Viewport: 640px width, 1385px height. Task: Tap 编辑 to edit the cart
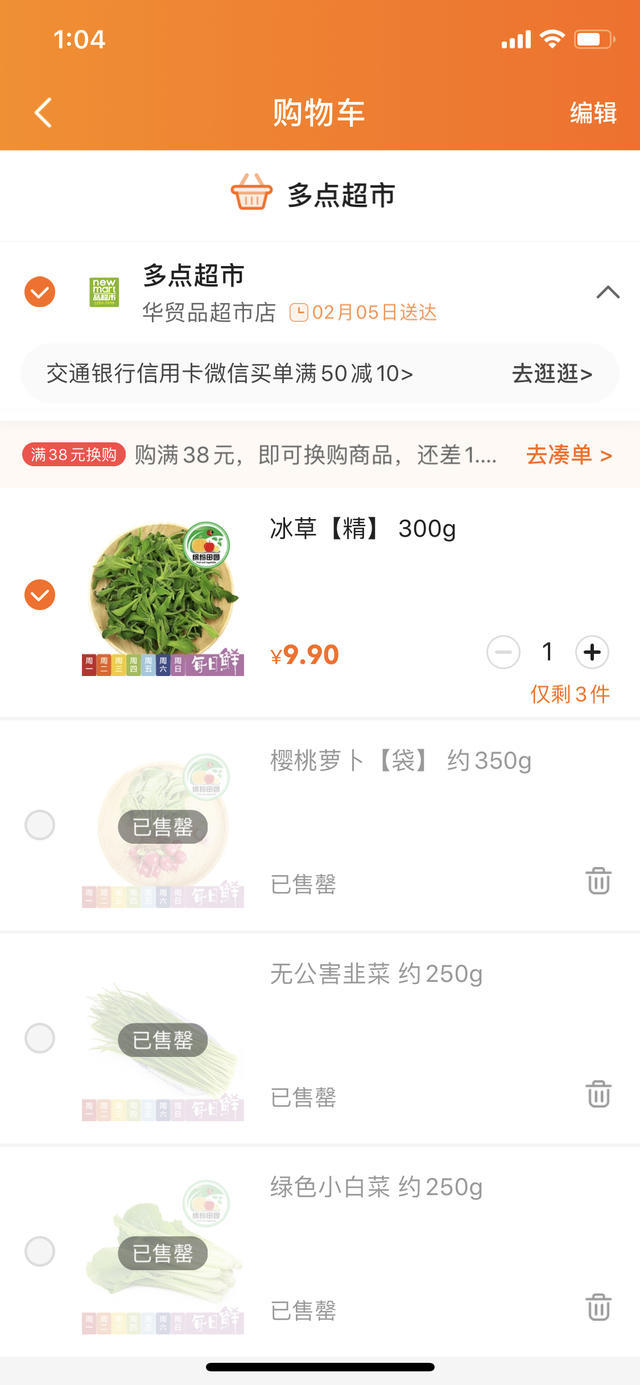tap(592, 112)
